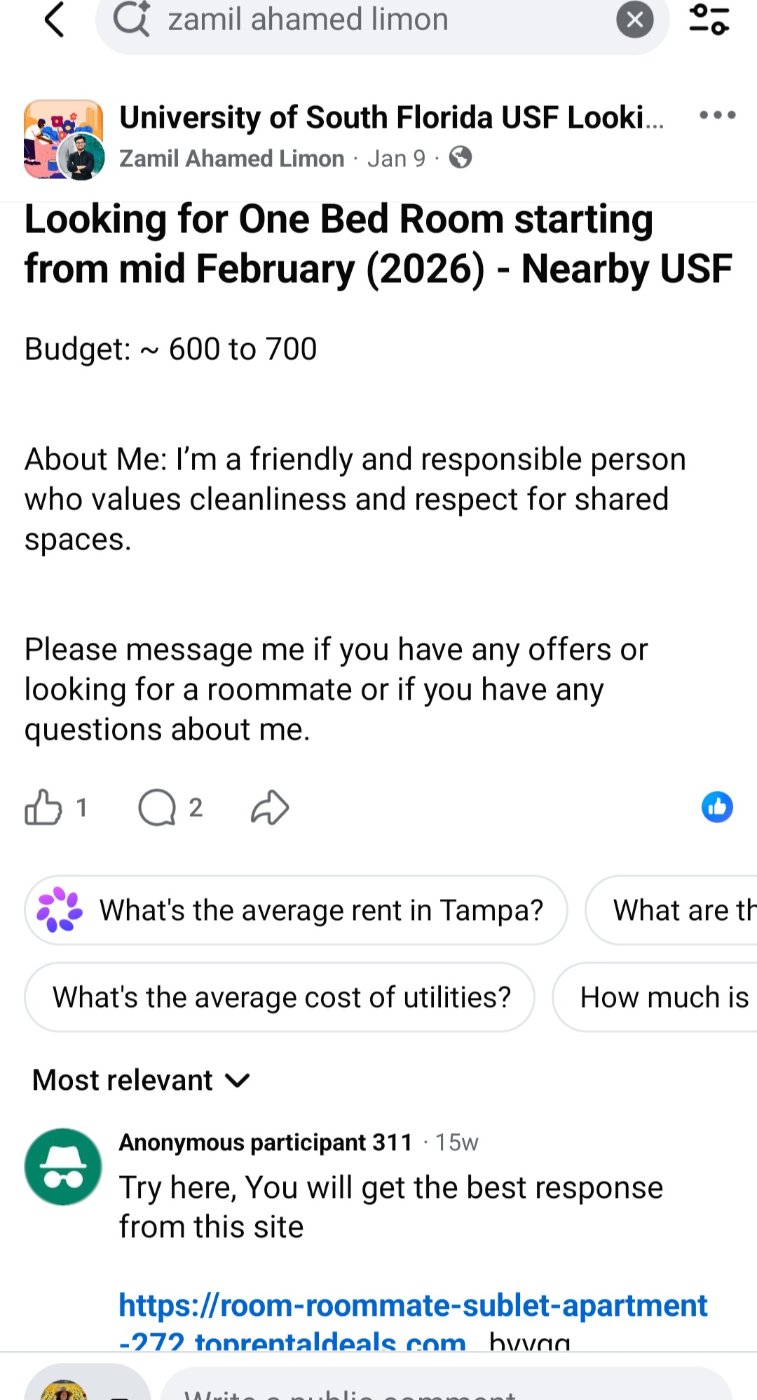Share this room post
The height and width of the screenshot is (1400, 757).
pos(270,808)
